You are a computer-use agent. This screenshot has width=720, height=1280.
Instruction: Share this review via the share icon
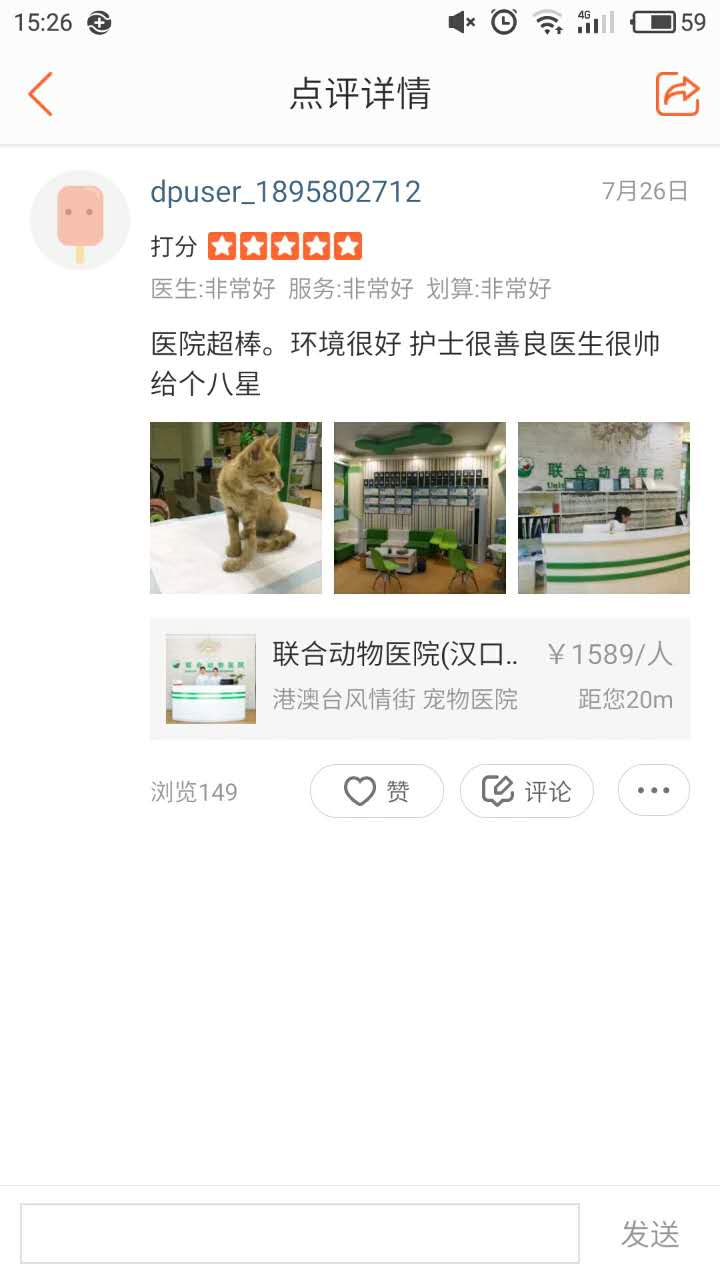(x=677, y=94)
